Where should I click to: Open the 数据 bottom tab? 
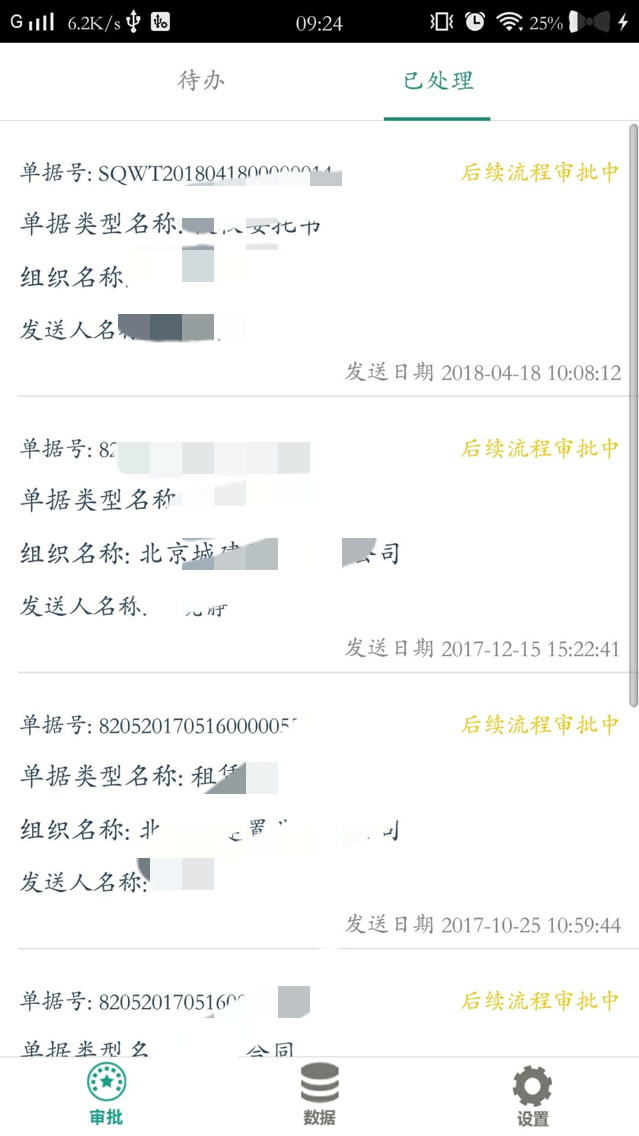point(320,1095)
